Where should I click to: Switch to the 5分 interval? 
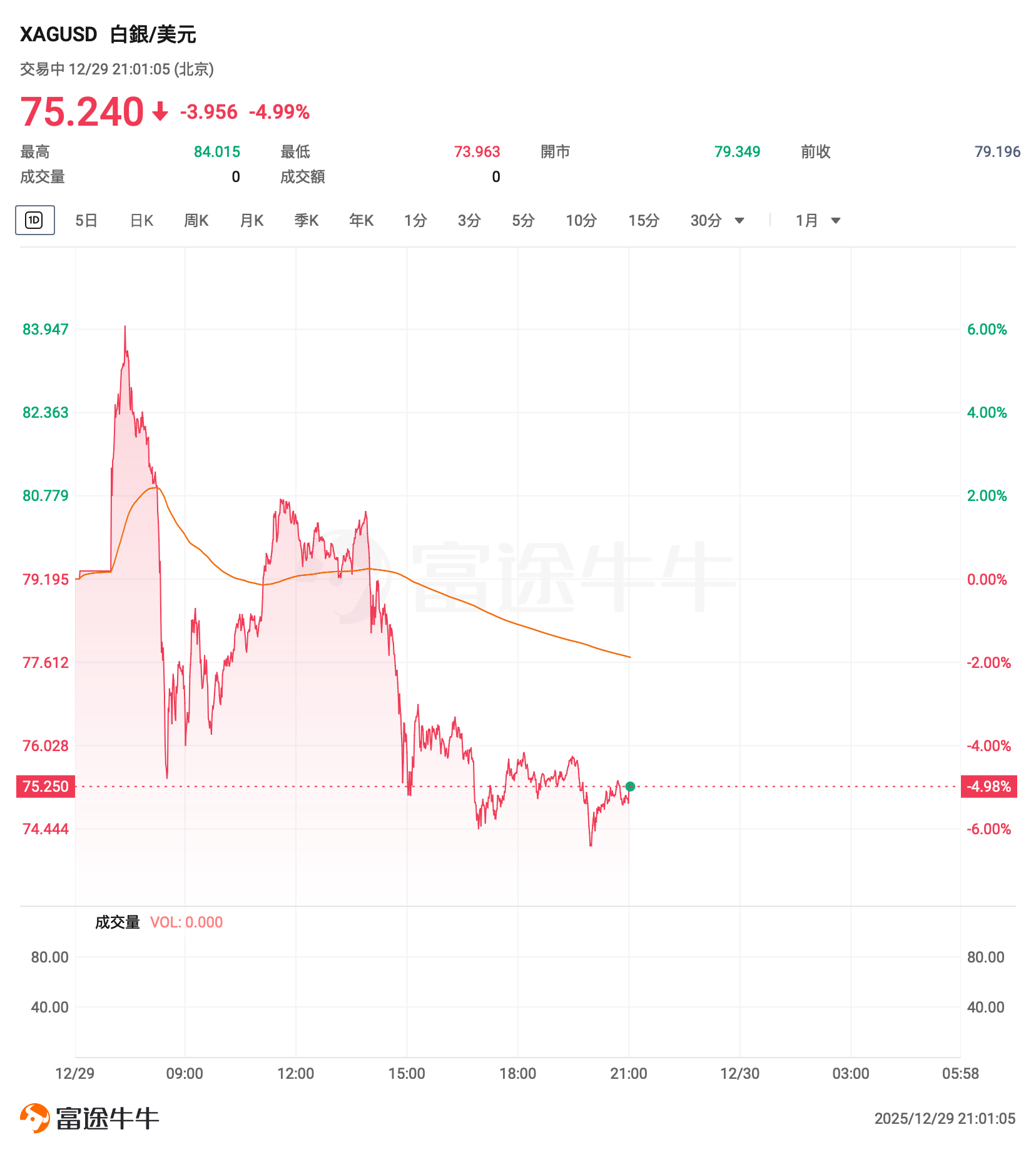(x=523, y=220)
